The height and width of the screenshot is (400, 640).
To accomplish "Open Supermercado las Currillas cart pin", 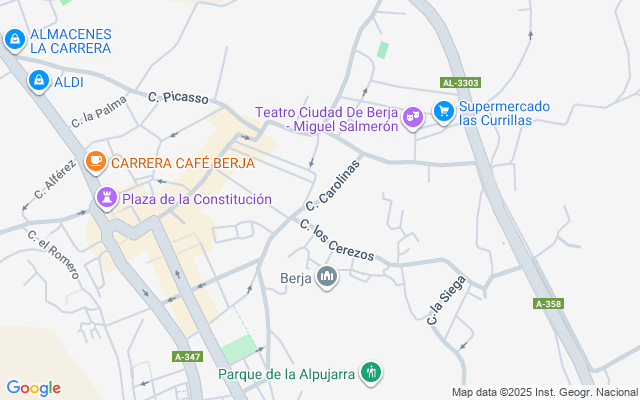I will [444, 111].
